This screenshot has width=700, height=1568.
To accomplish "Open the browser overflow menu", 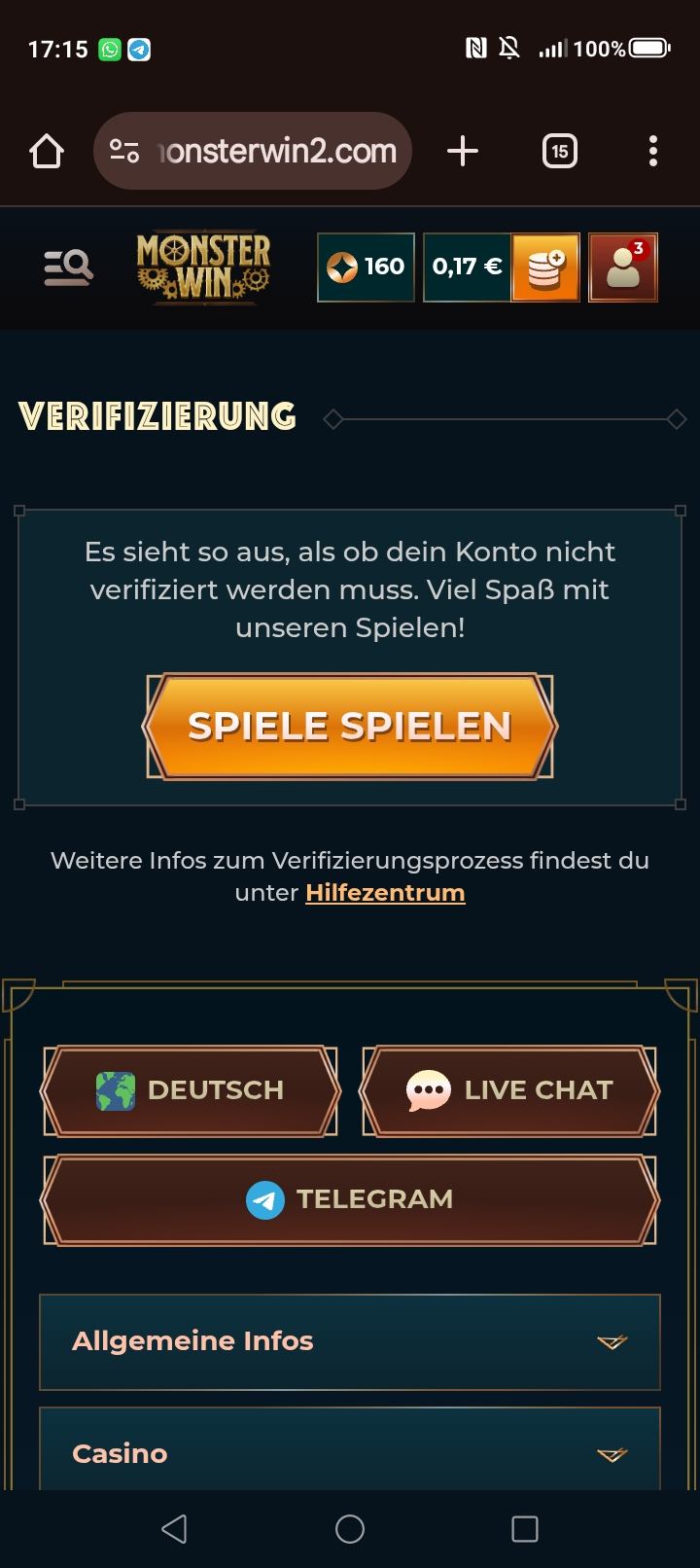I will point(652,152).
